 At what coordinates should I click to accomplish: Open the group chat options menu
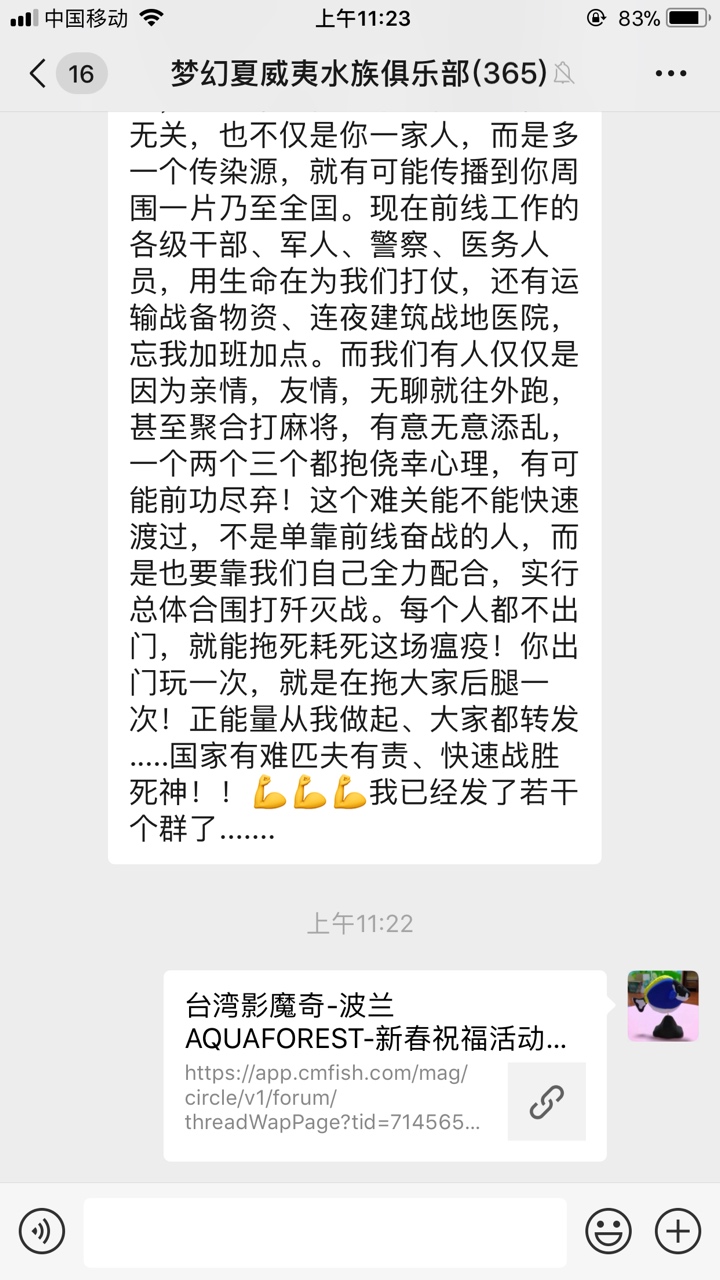pyautogui.click(x=670, y=73)
